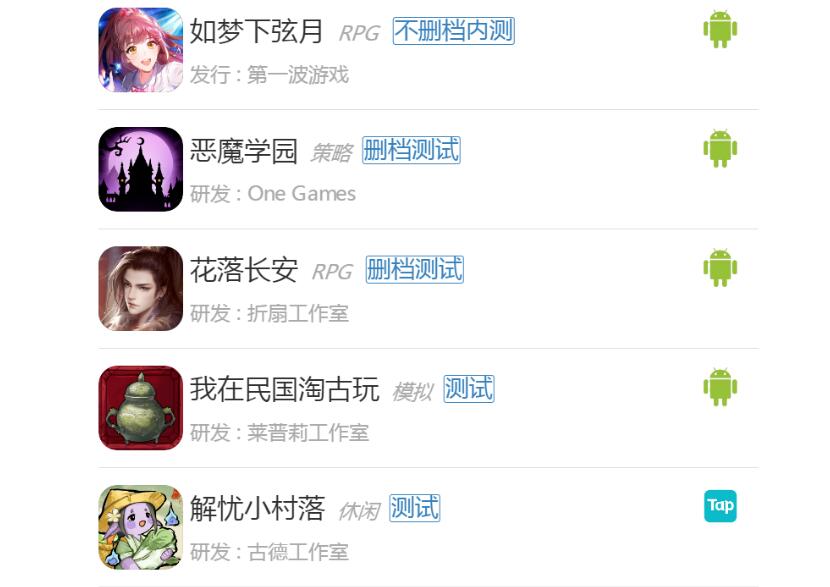Open the 如梦下弦月 game entry
Image resolution: width=830 pixels, height=587 pixels.
pos(257,32)
